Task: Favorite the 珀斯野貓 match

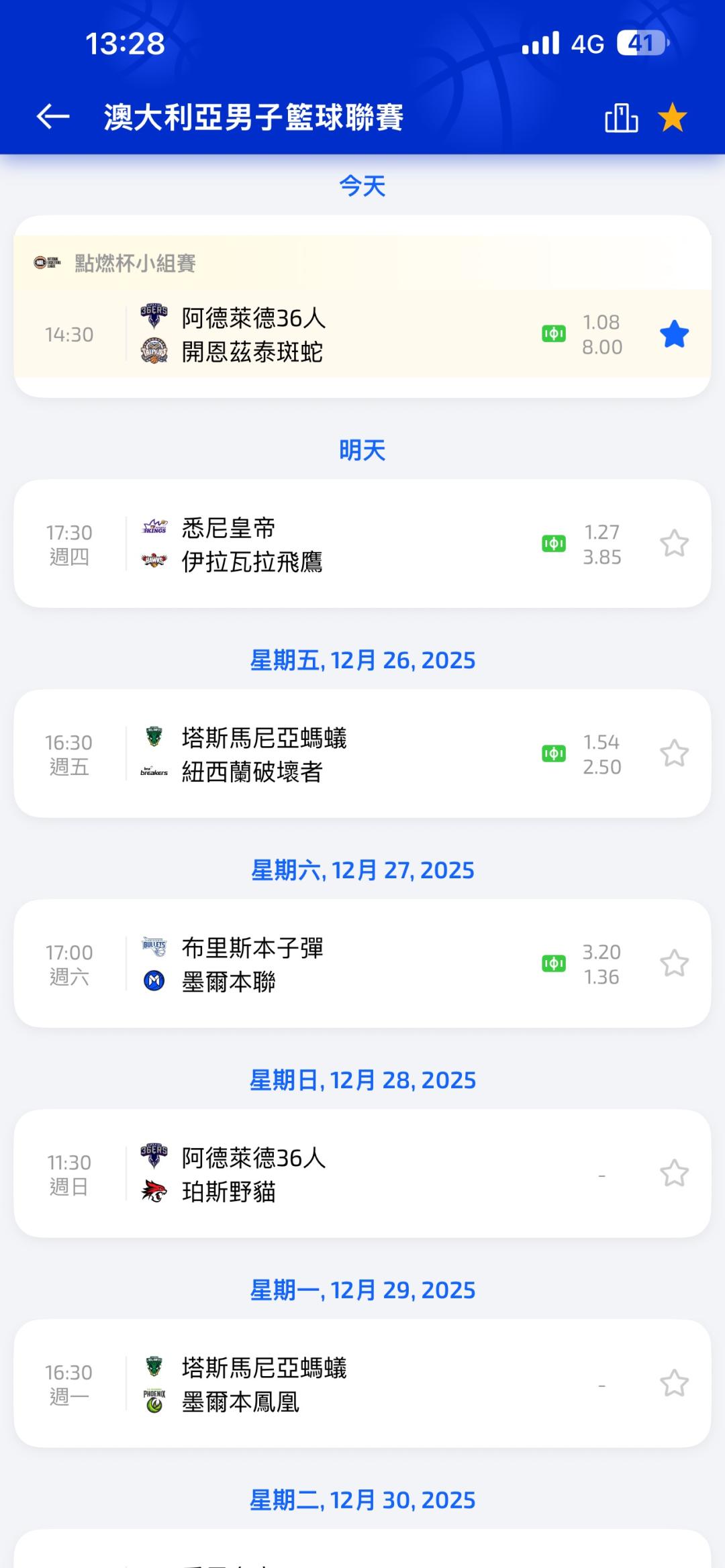Action: click(674, 1173)
